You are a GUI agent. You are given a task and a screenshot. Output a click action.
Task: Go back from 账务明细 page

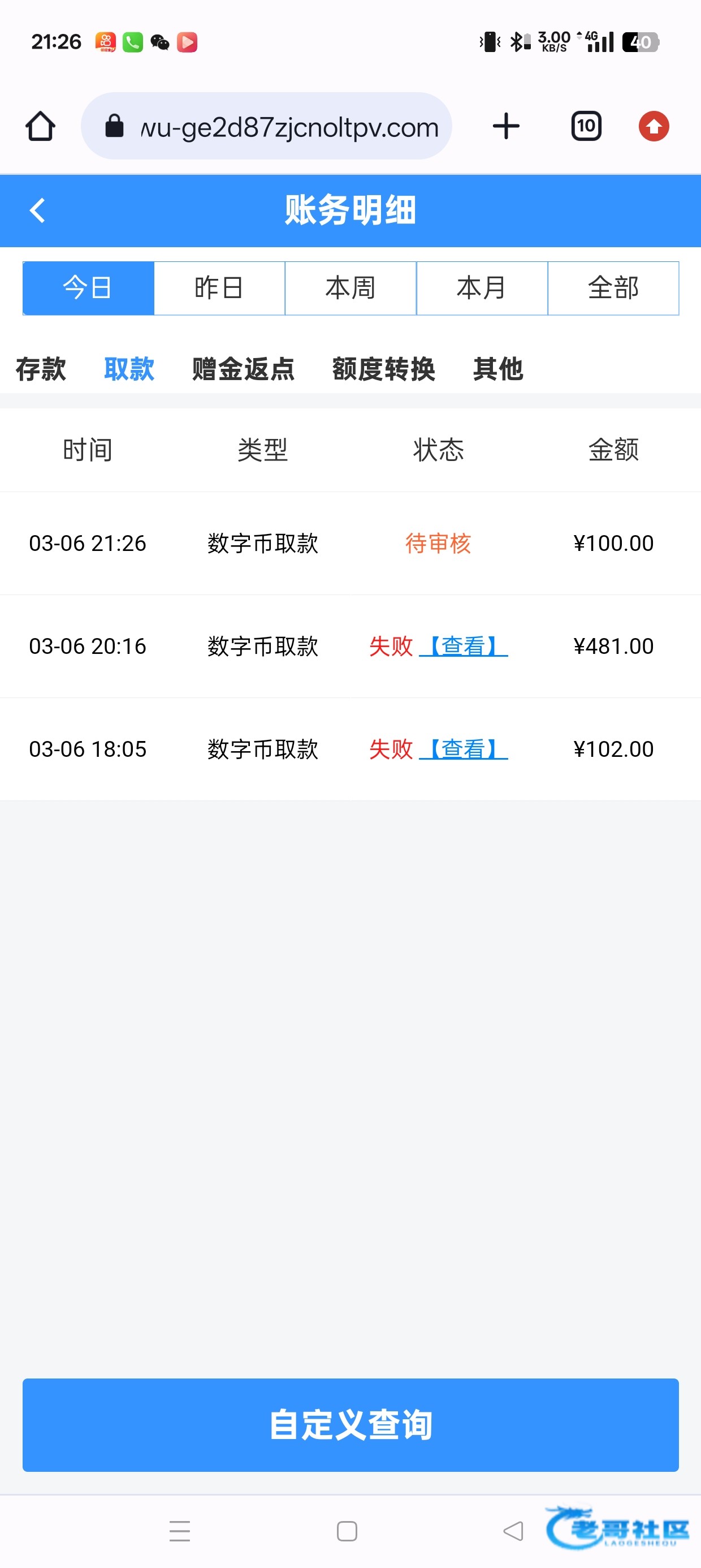point(38,210)
